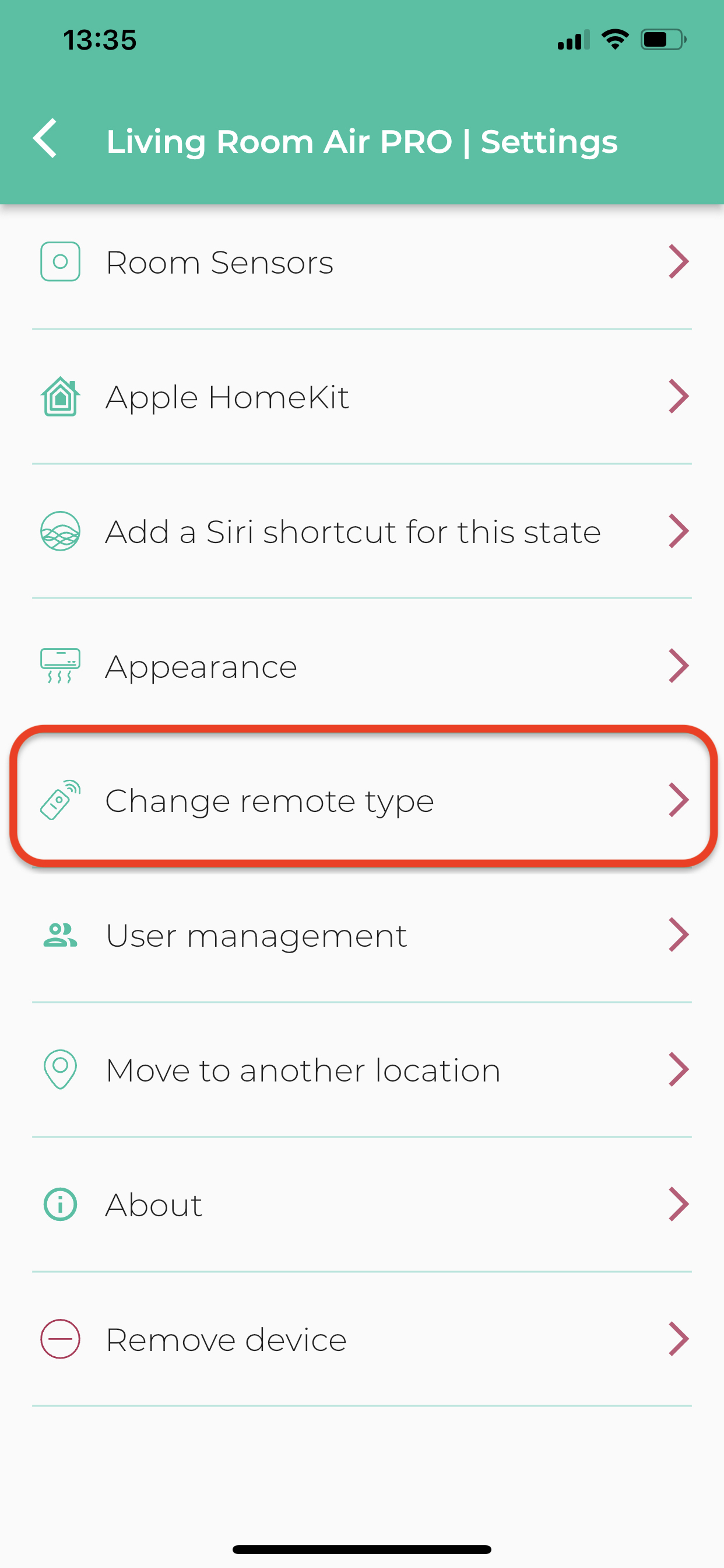Go back using the header arrow
This screenshot has height=1568, width=724.
click(x=45, y=139)
